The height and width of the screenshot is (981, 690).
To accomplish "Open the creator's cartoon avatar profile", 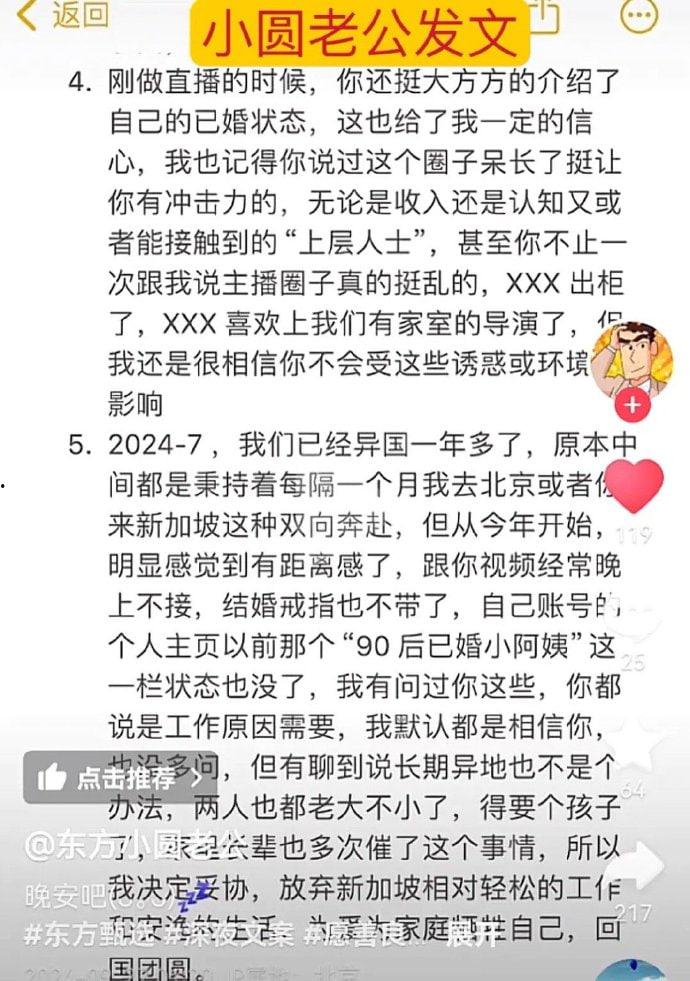I will pyautogui.click(x=632, y=360).
